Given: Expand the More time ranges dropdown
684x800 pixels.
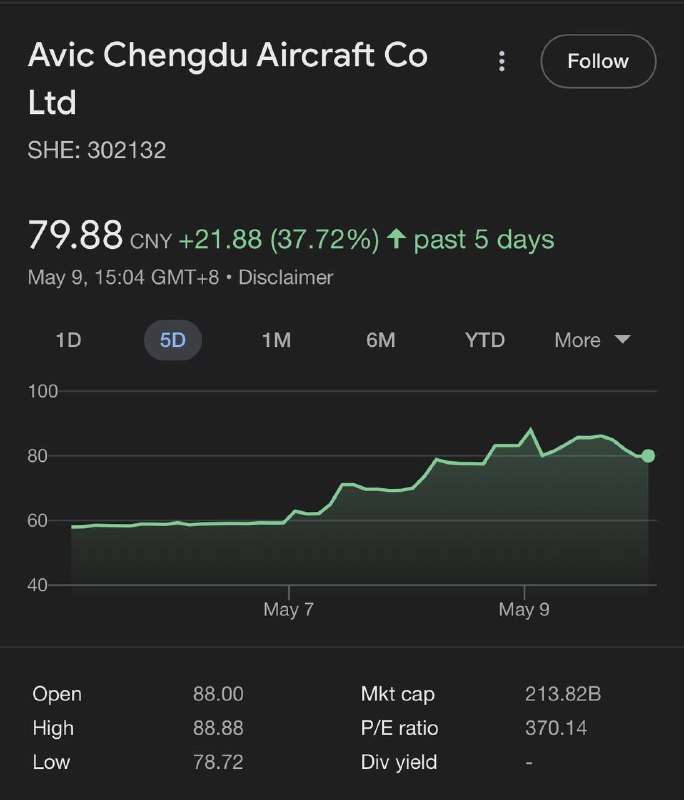Looking at the screenshot, I should 592,340.
